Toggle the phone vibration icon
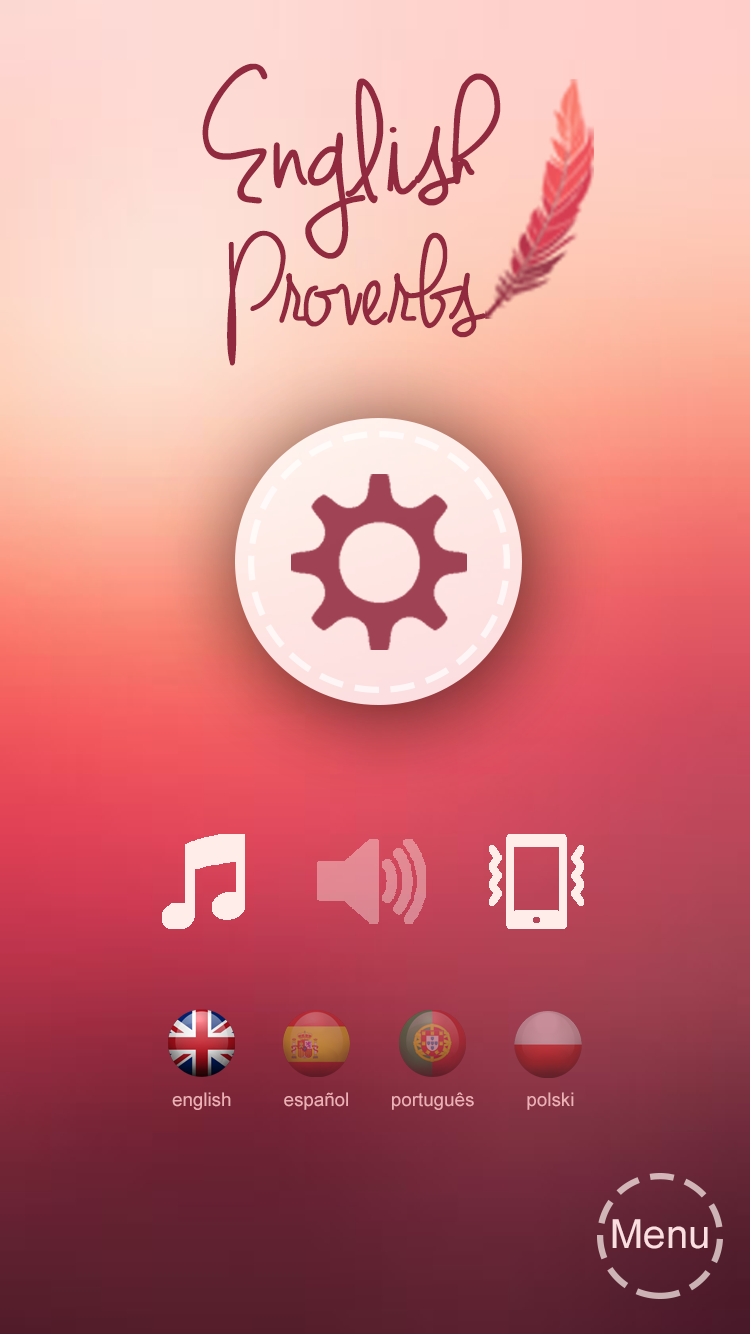The height and width of the screenshot is (1334, 750). [x=536, y=881]
